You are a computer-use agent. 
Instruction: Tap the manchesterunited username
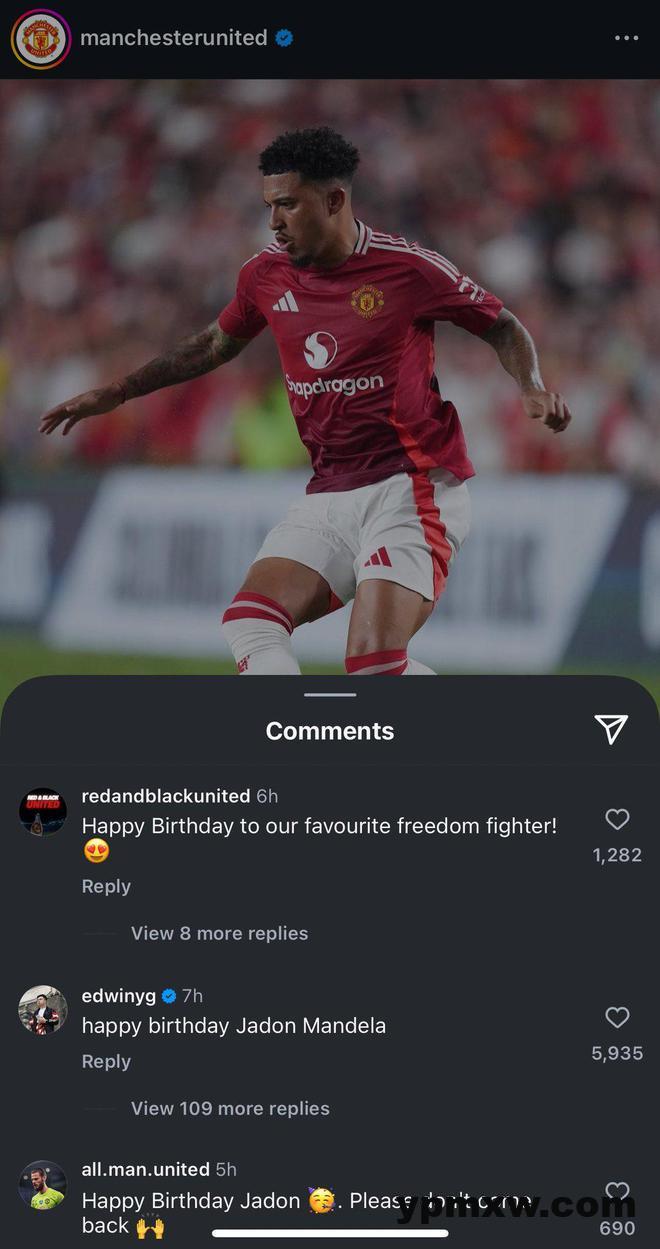coord(174,38)
